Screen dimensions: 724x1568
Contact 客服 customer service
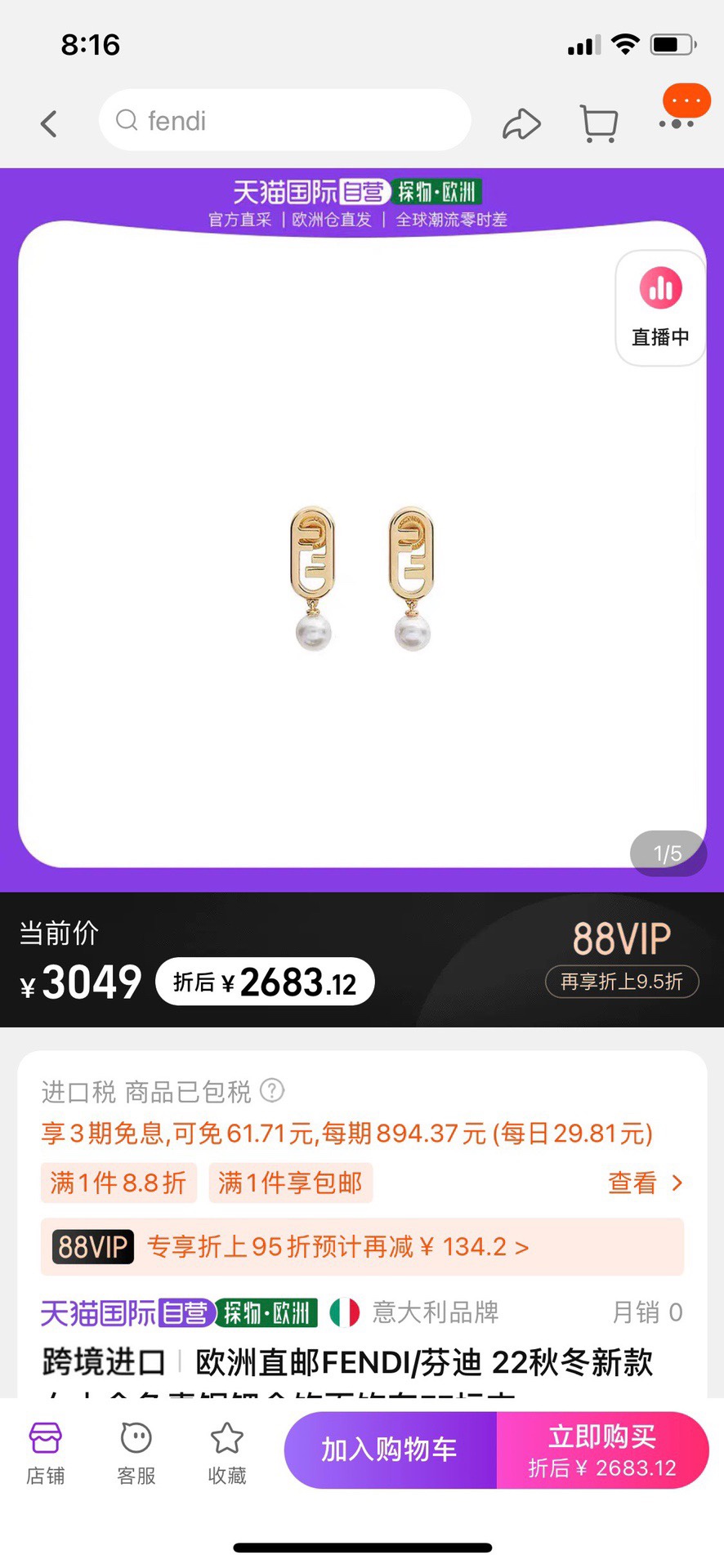coord(136,1453)
